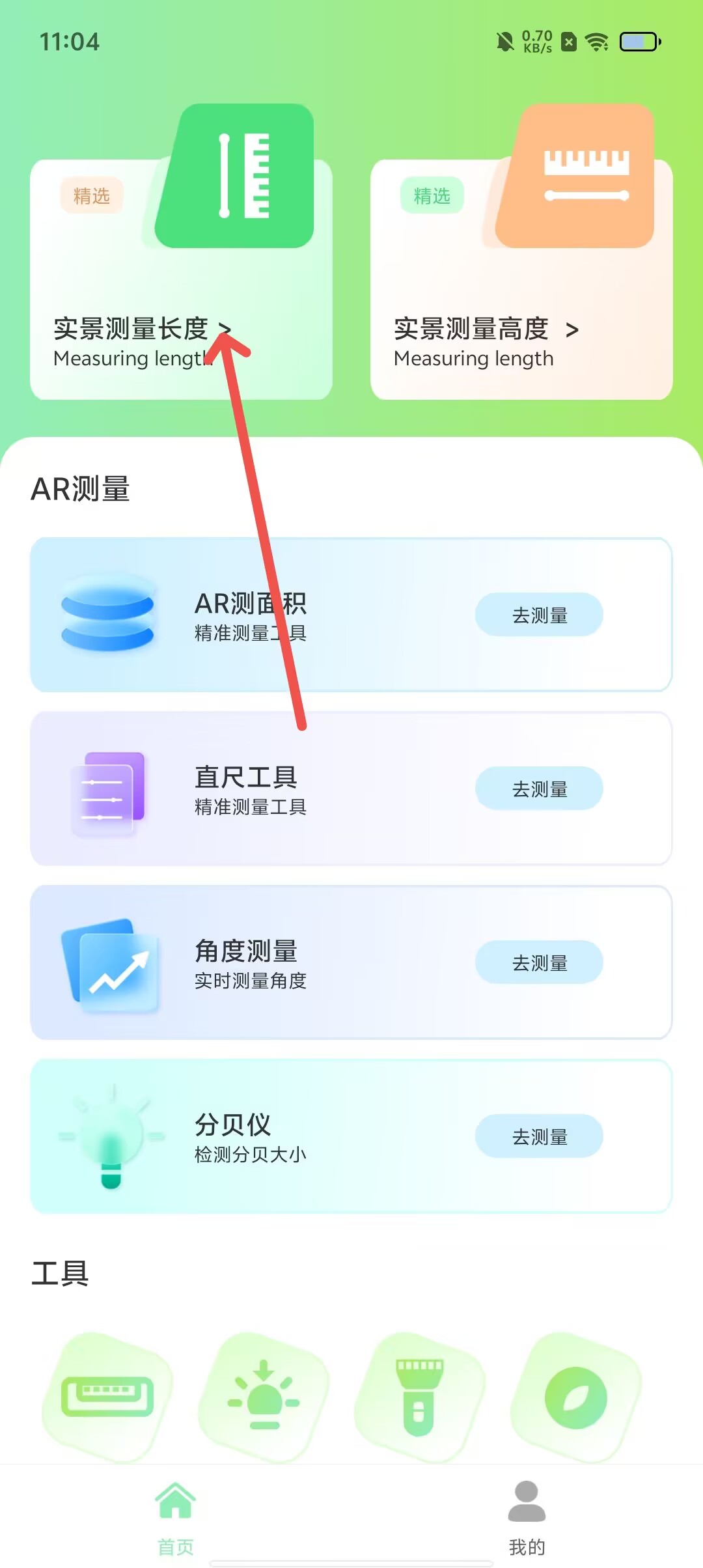Select the 首页 tab
This screenshot has width=703, height=1568.
[176, 1517]
